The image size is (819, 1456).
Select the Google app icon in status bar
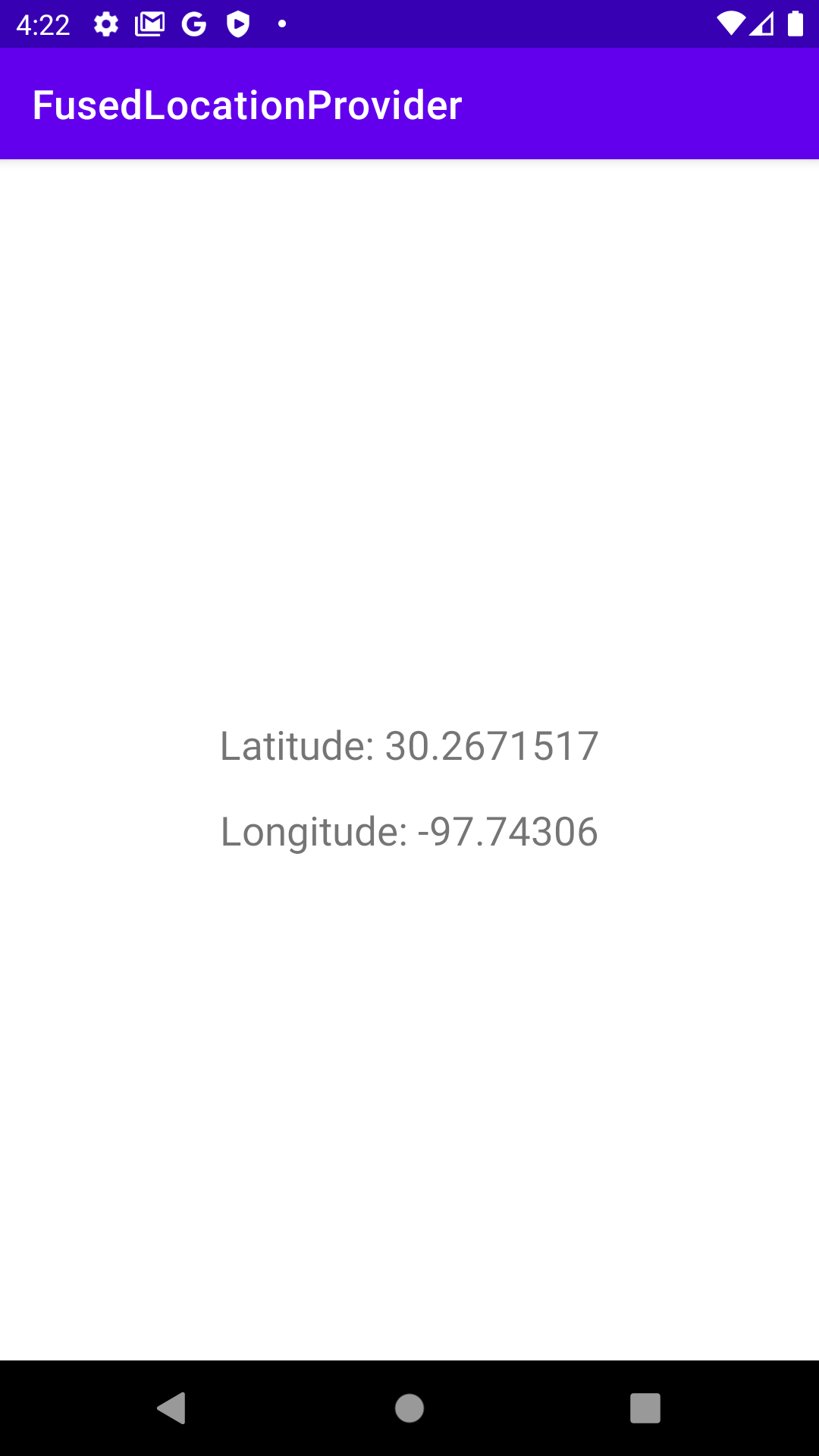coord(194,25)
